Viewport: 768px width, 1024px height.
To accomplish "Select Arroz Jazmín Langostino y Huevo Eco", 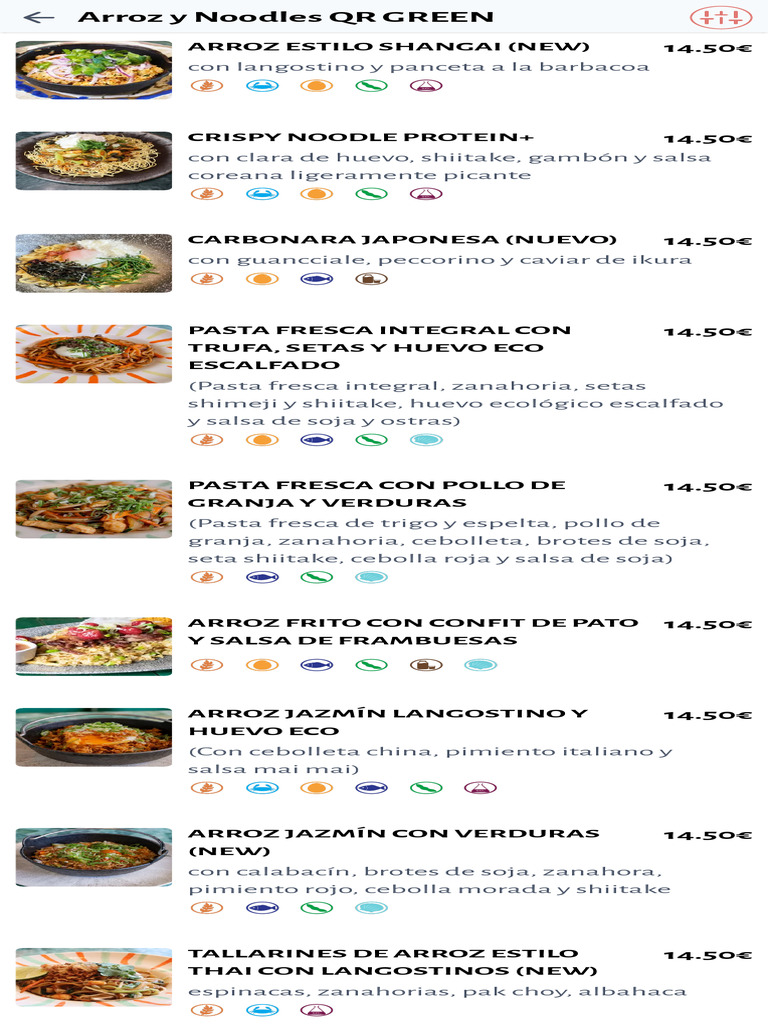I will pos(384,752).
